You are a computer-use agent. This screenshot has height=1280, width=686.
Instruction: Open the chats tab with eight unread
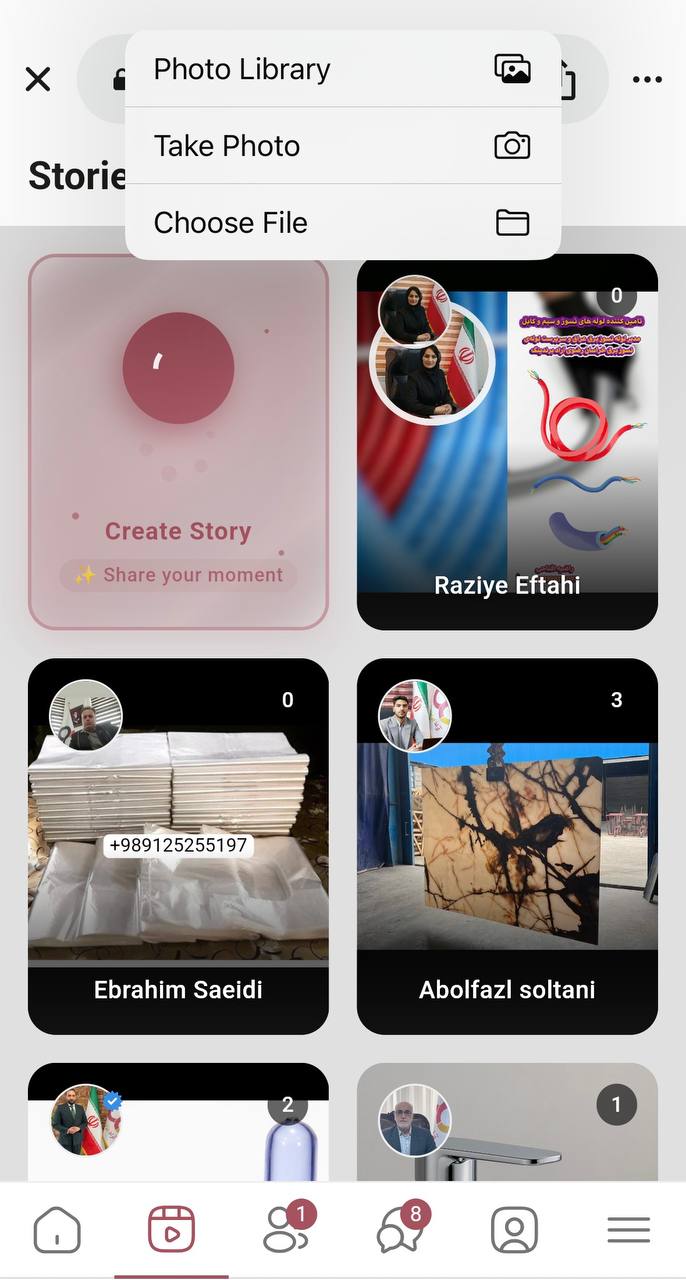point(400,1230)
